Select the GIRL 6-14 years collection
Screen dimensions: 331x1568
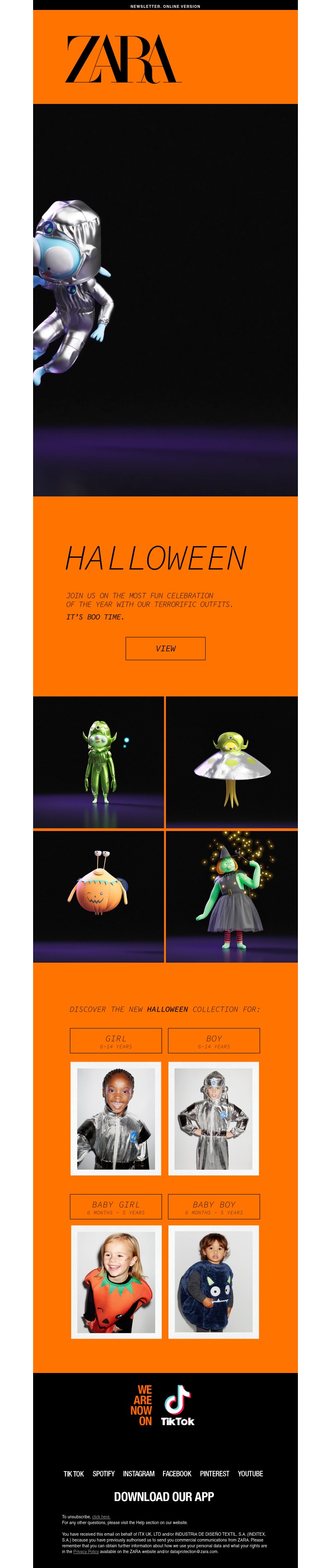coord(115,1040)
